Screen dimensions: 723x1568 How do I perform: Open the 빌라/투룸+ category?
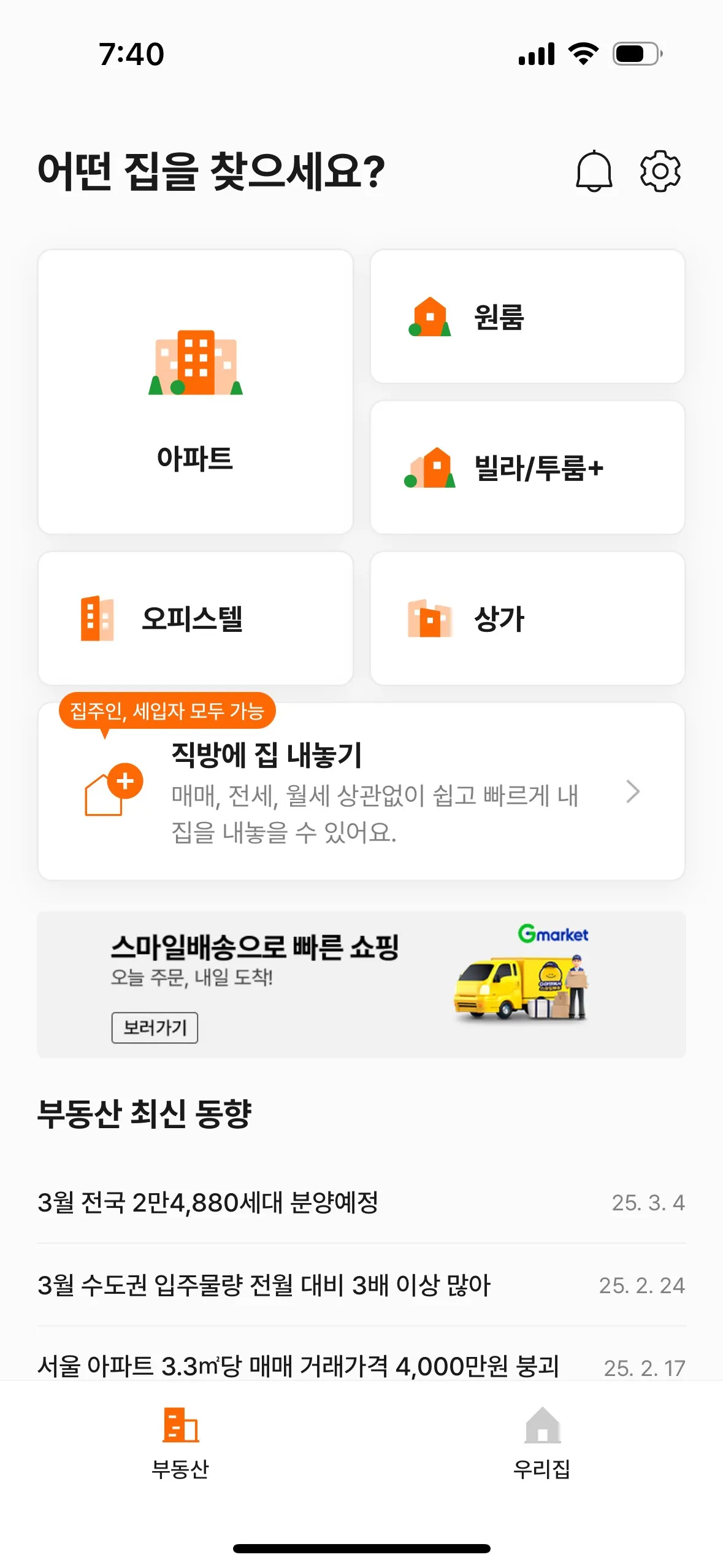(x=527, y=467)
